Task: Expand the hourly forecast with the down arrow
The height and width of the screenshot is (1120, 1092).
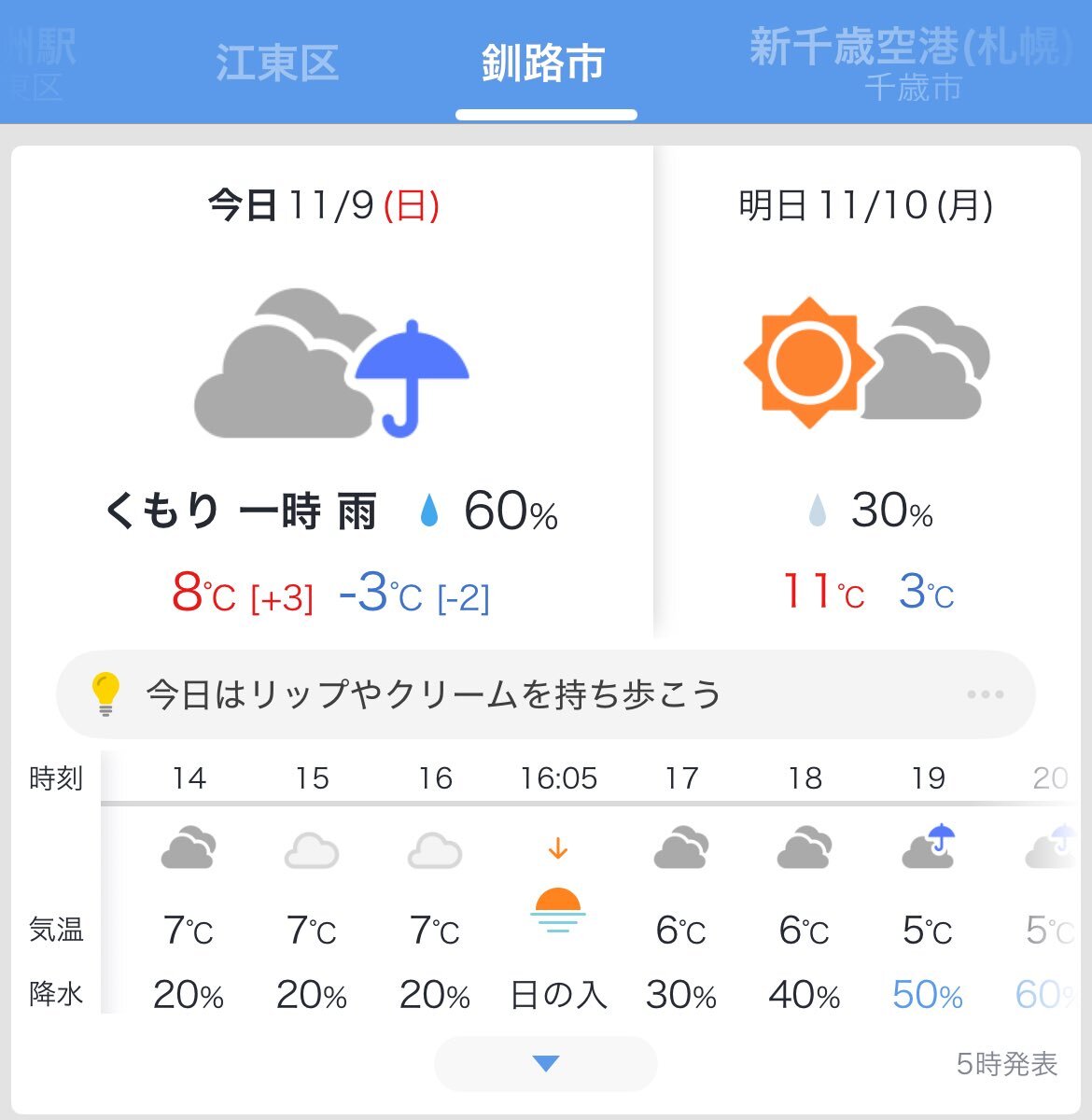Action: coord(545,1063)
